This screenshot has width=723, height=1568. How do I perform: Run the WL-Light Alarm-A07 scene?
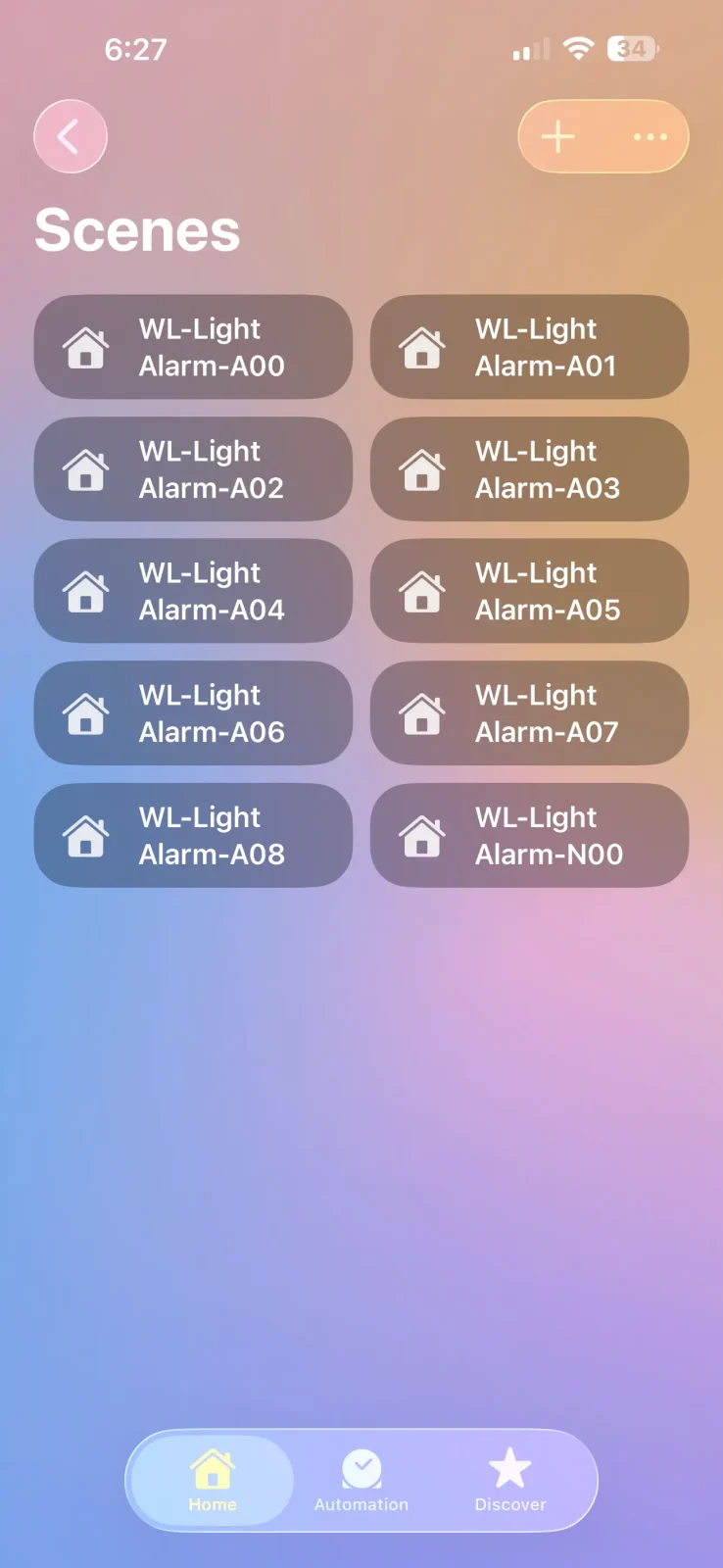click(529, 713)
